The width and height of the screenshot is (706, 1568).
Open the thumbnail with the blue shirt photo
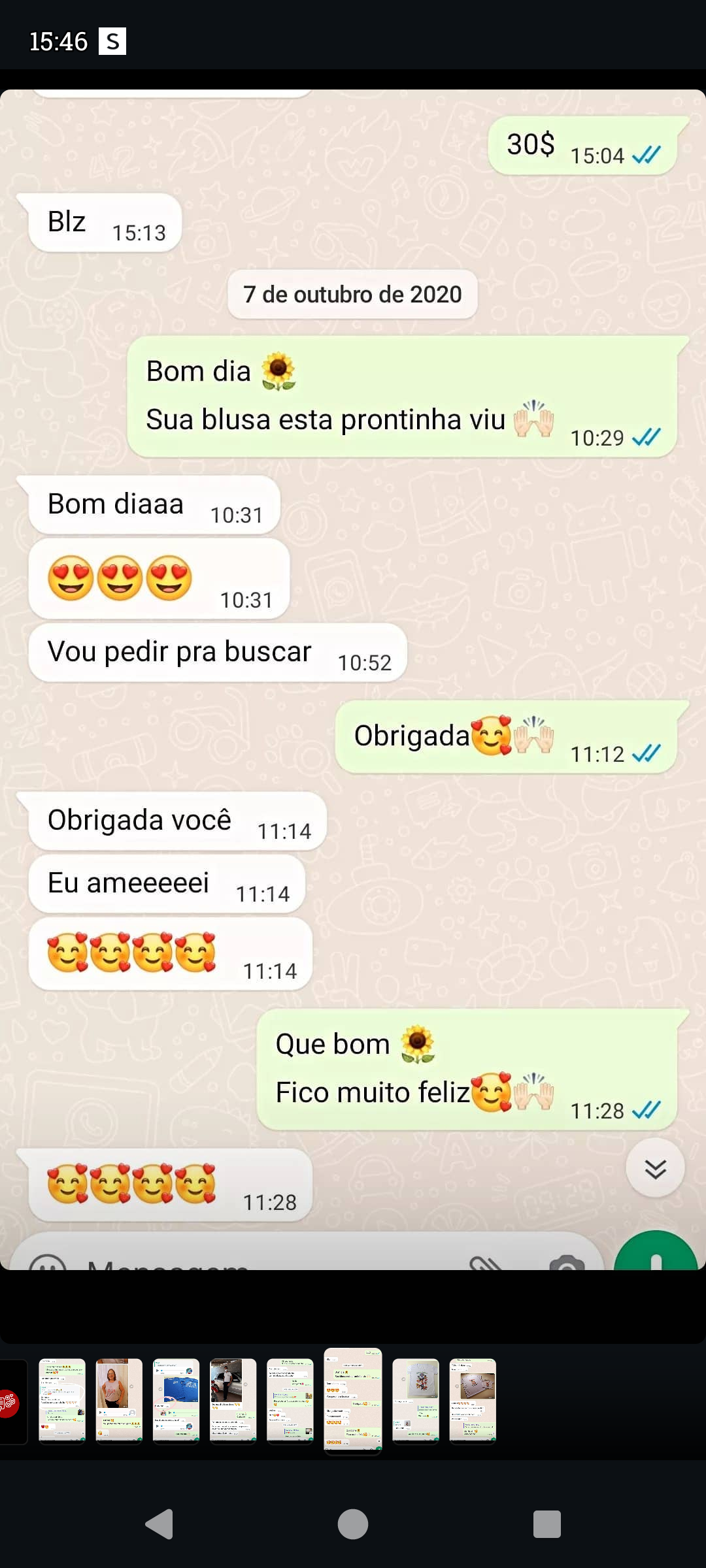click(x=176, y=1399)
